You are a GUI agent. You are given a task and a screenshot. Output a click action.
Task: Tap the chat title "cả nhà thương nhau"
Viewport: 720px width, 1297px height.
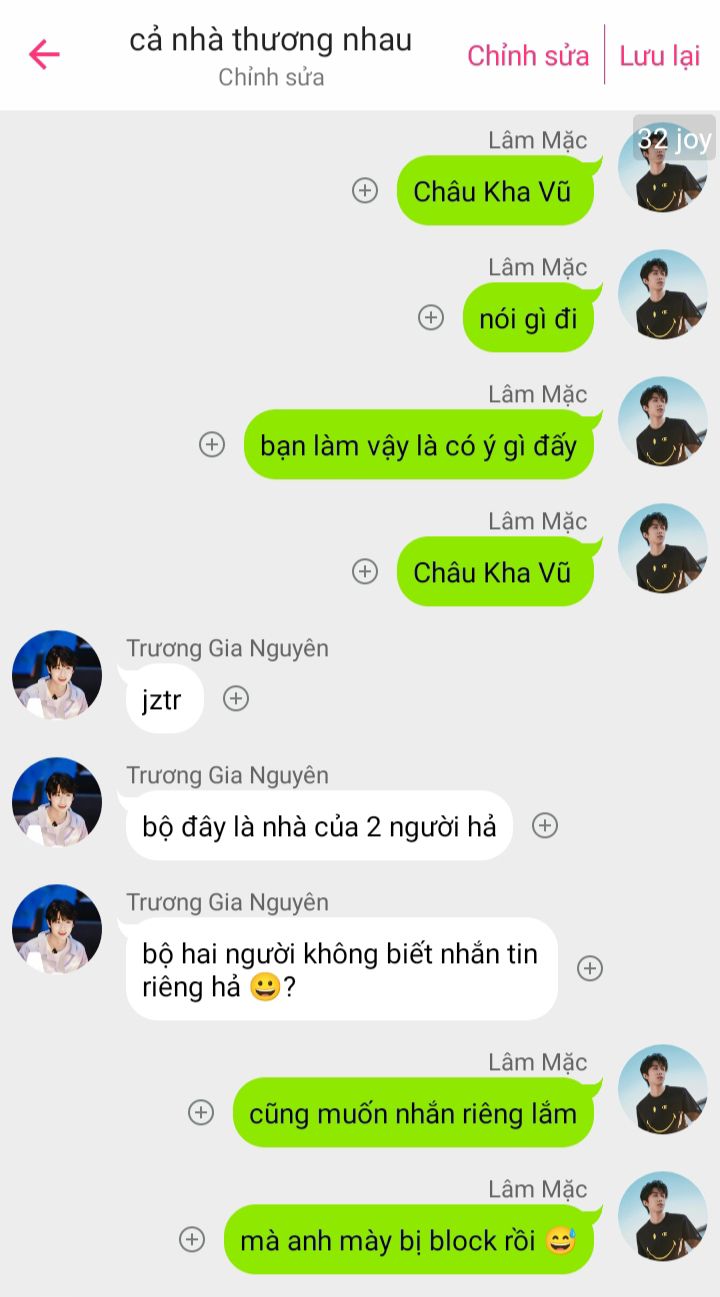(270, 41)
